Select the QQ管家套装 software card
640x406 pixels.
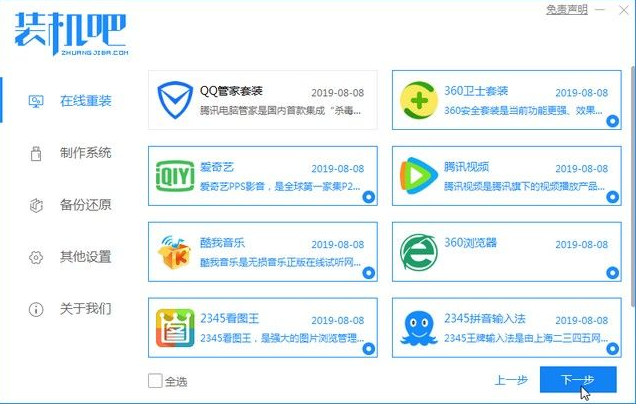click(262, 99)
